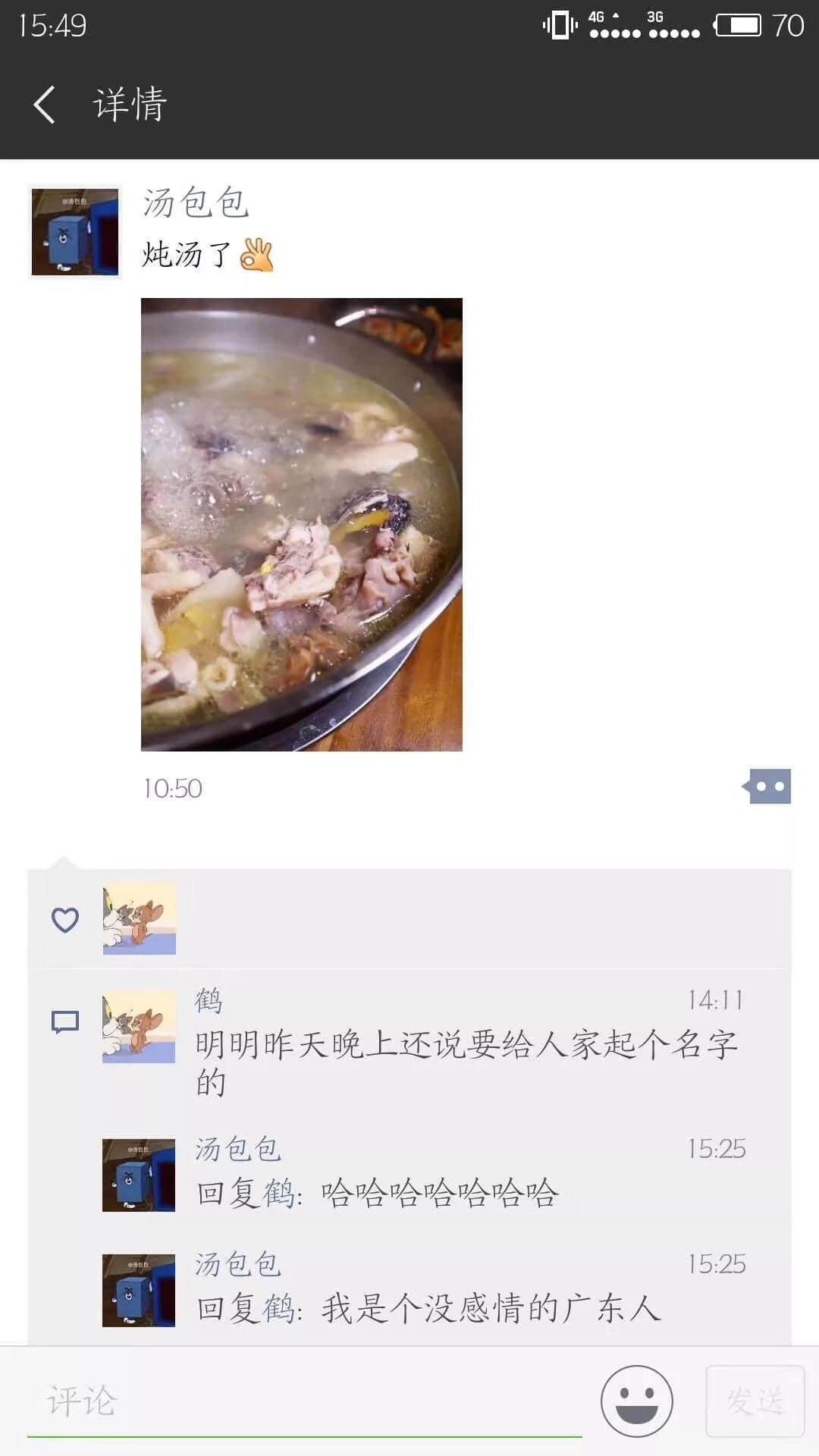This screenshot has height=1456, width=819.
Task: Open the 详情 title menu item
Action: (x=129, y=104)
